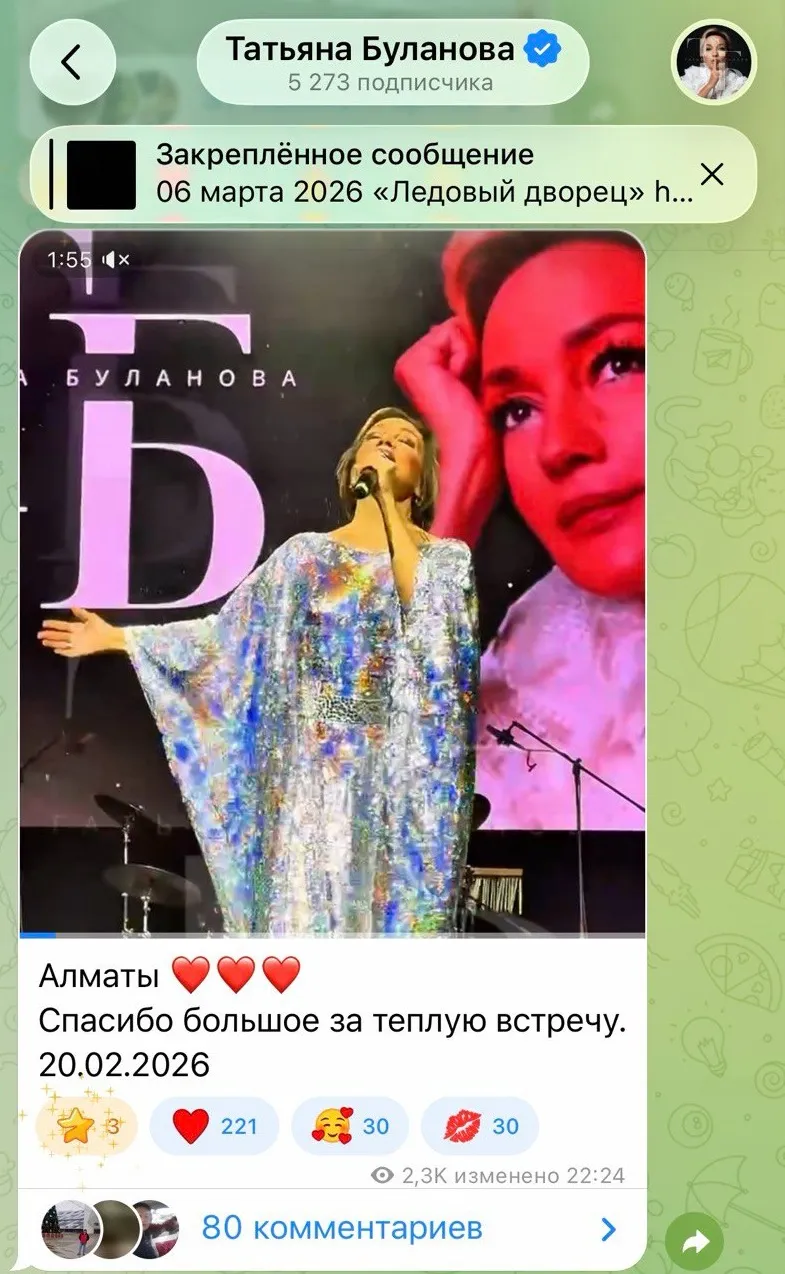The height and width of the screenshot is (1274, 785).
Task: Play the Алматы concert video
Action: pos(332,583)
